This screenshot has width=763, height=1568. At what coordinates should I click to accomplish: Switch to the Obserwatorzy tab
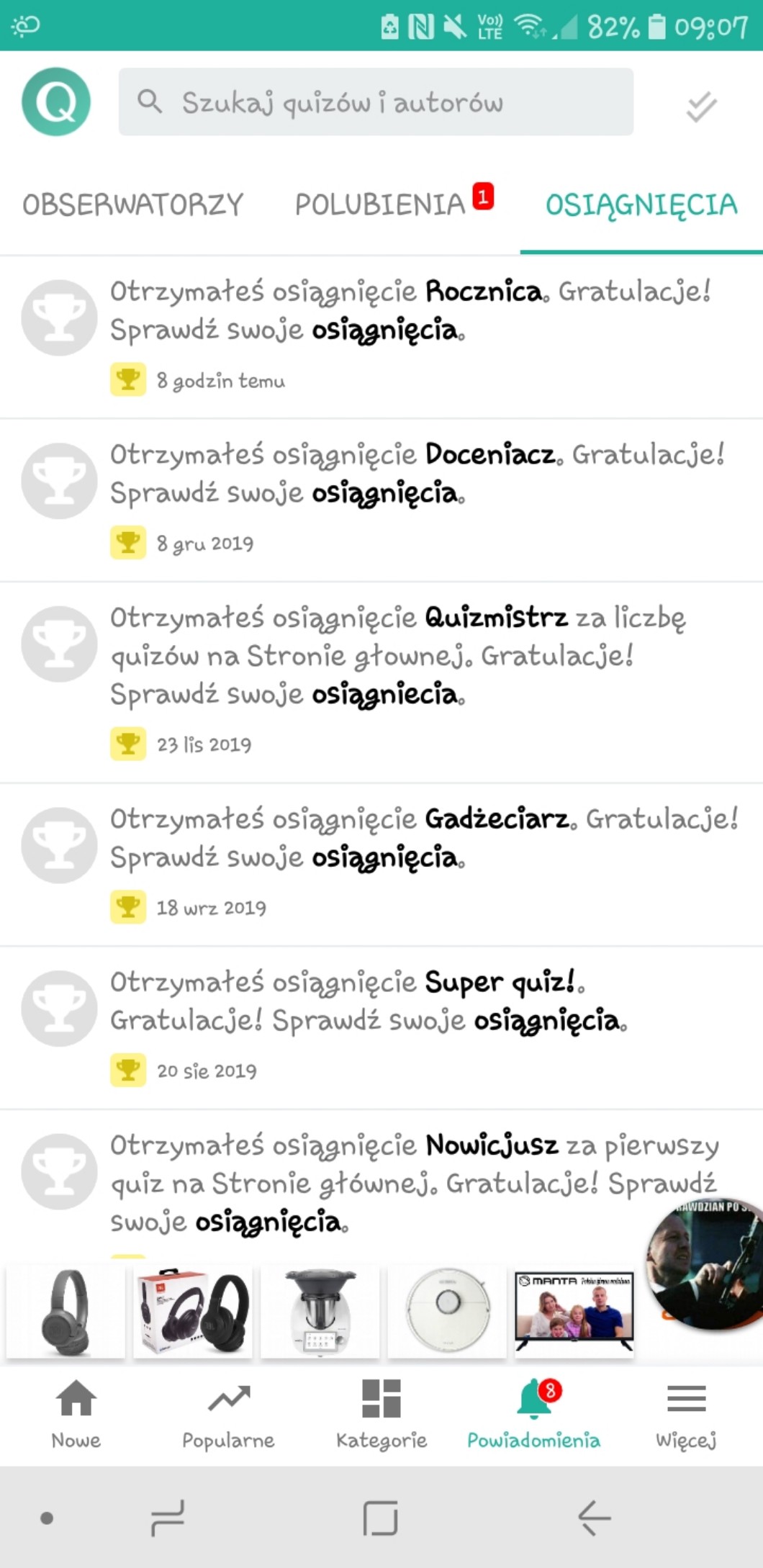[133, 205]
